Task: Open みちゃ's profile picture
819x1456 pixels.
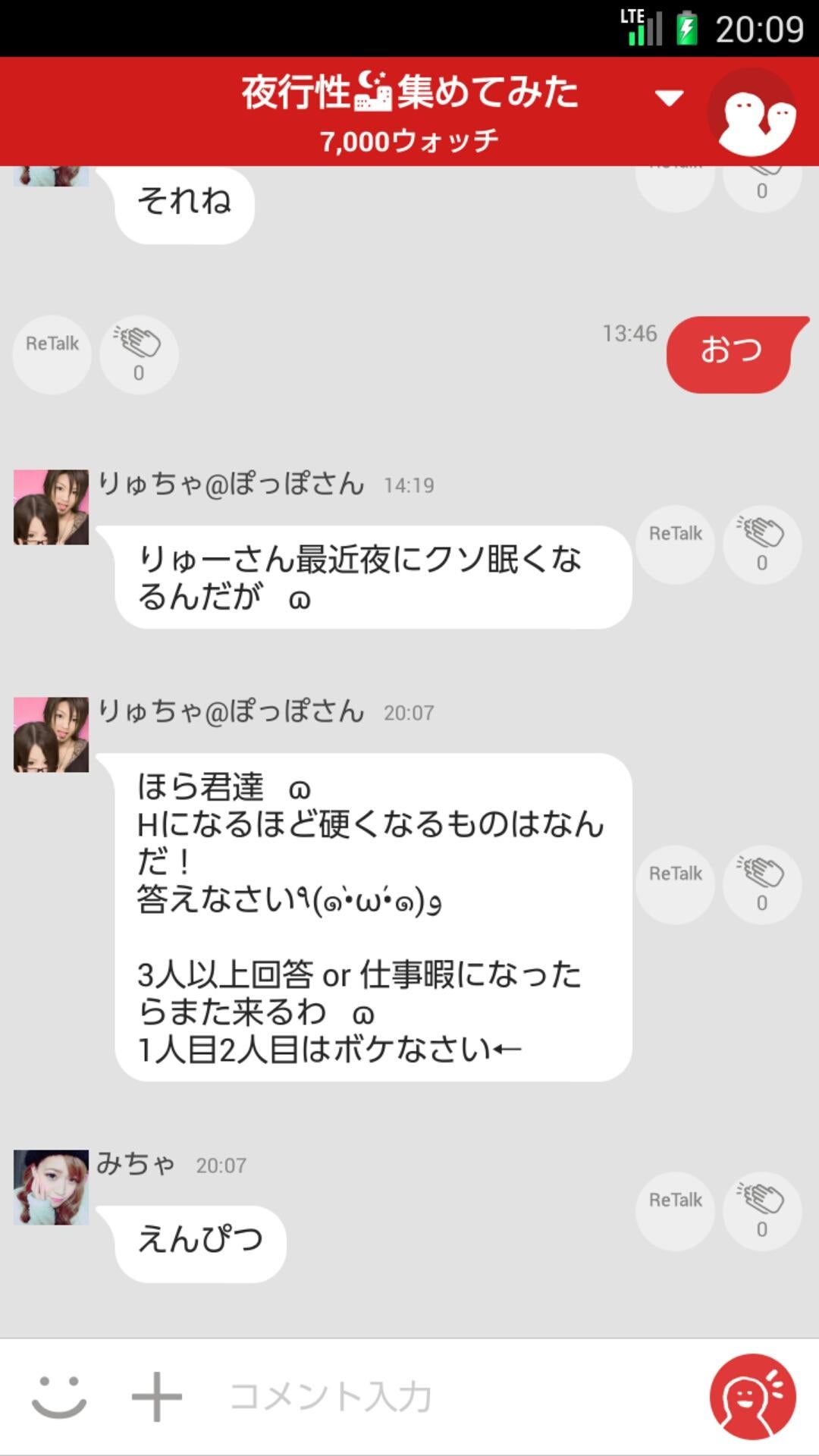Action: pos(51,1187)
